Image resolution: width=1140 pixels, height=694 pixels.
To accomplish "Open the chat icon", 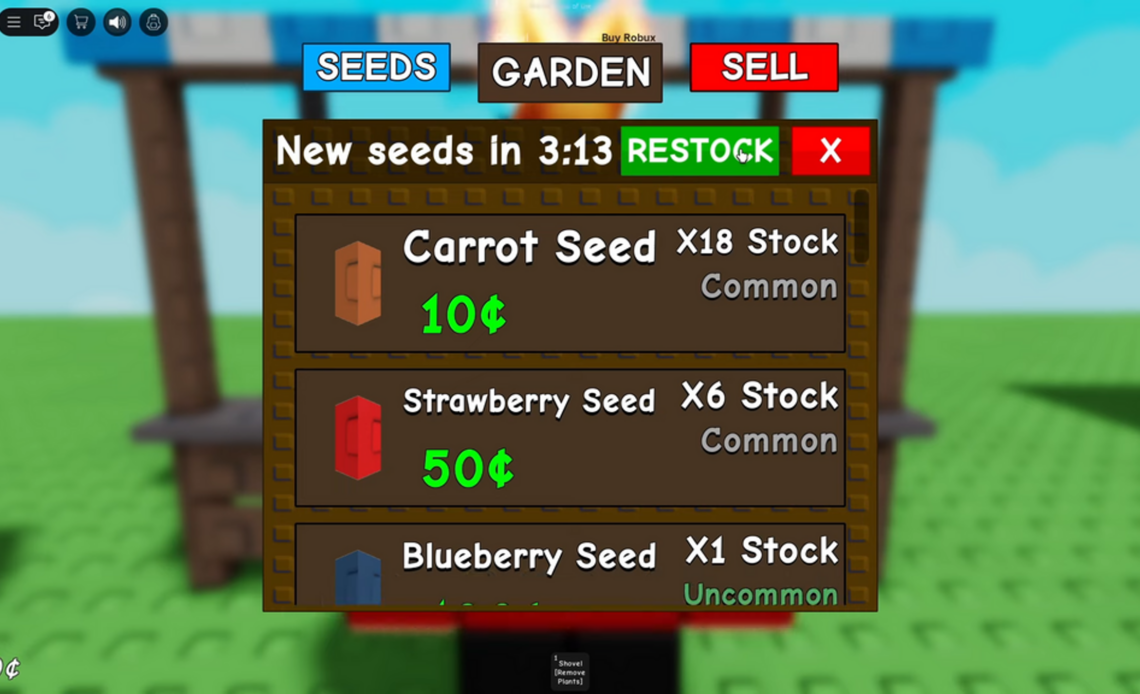I will pyautogui.click(x=42, y=22).
